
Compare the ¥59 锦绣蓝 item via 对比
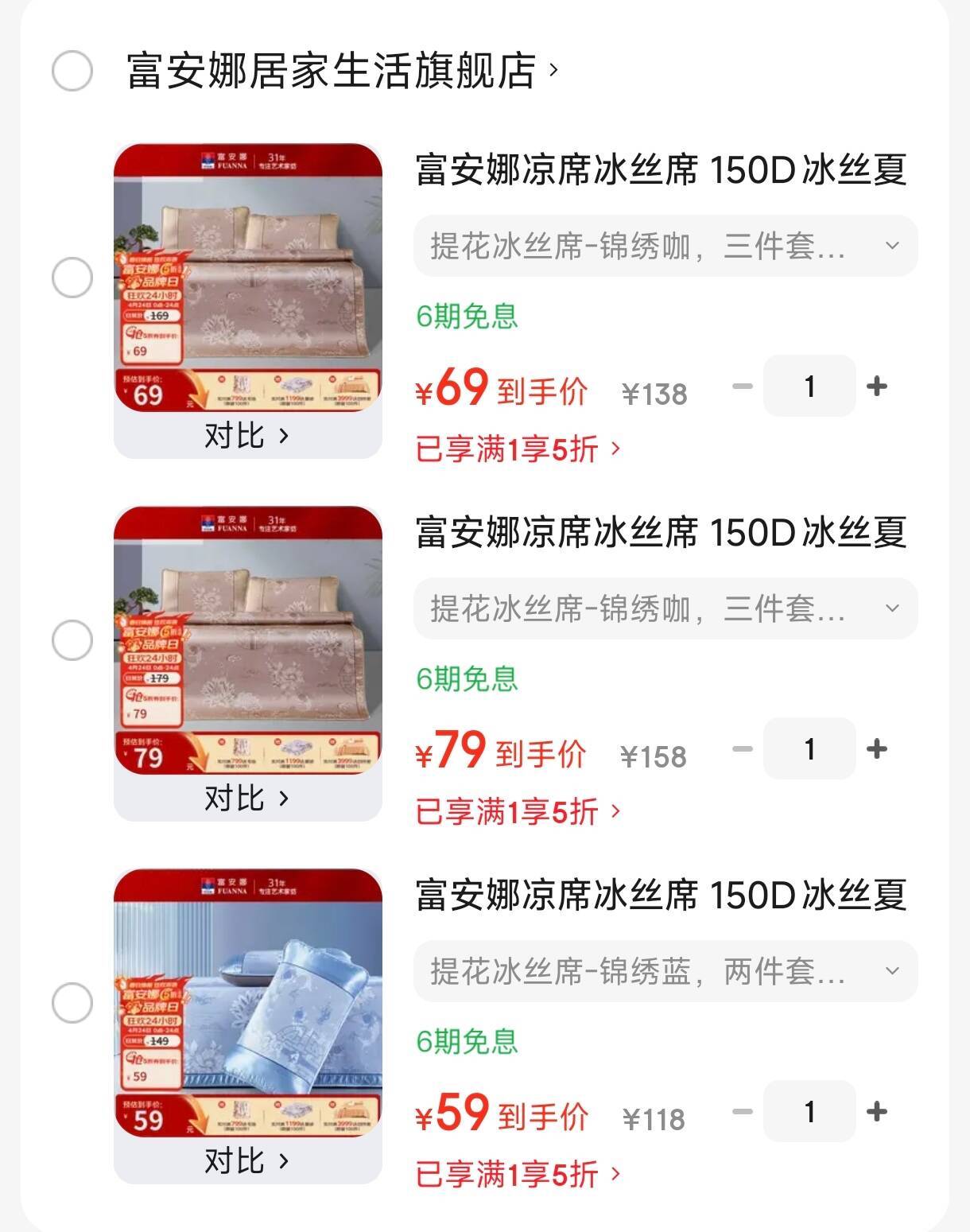click(x=246, y=1160)
